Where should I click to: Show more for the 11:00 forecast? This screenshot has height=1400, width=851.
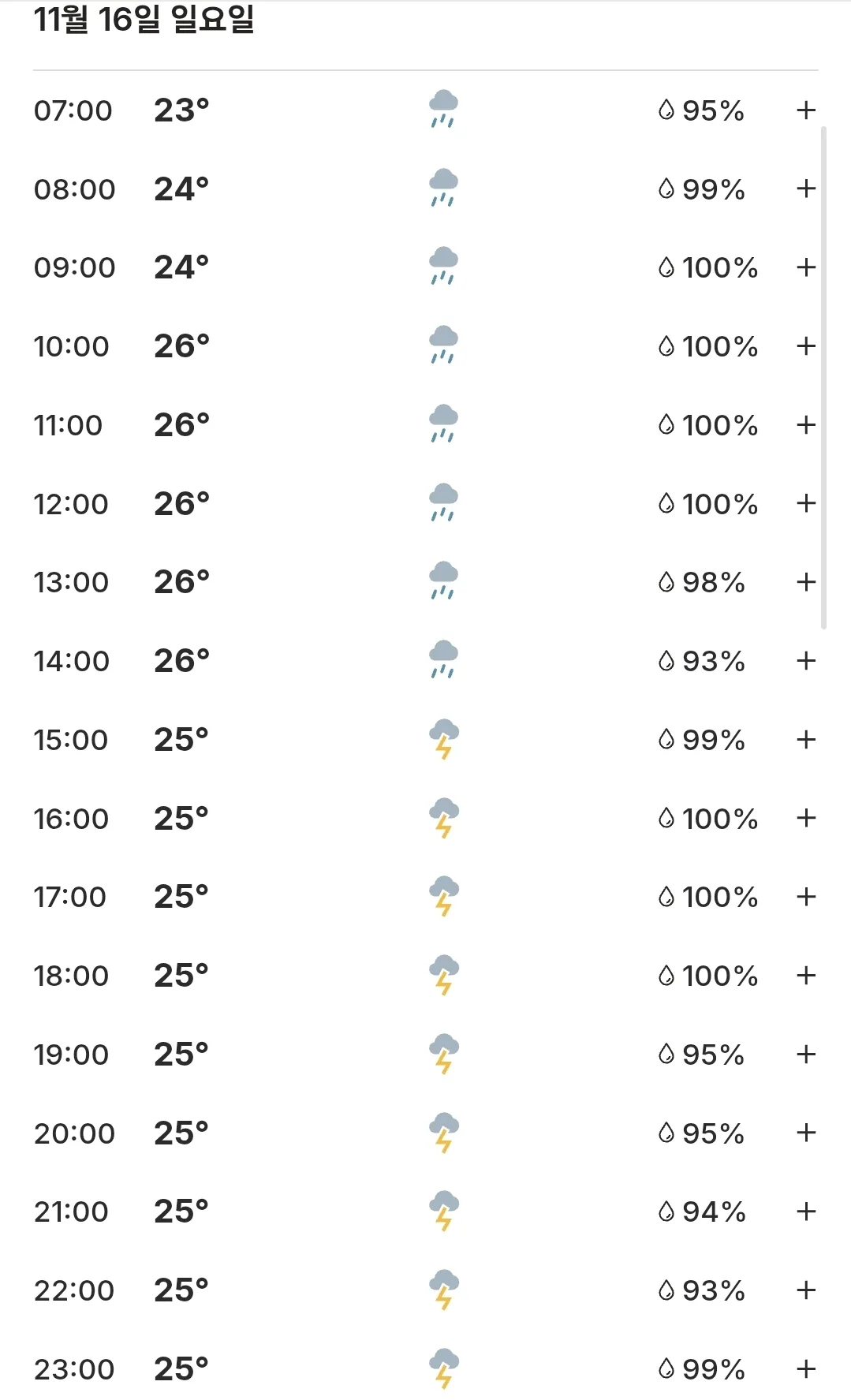(x=805, y=425)
